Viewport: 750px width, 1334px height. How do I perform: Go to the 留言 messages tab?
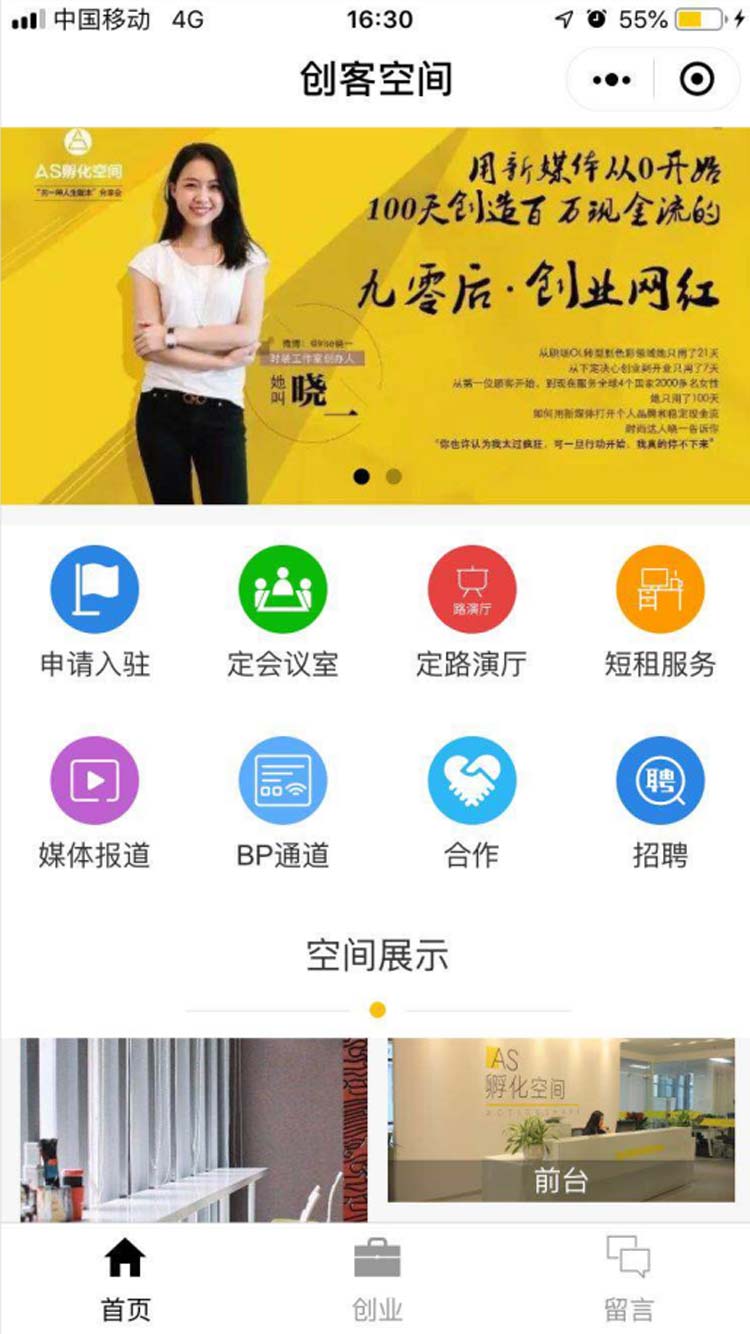(x=627, y=1278)
